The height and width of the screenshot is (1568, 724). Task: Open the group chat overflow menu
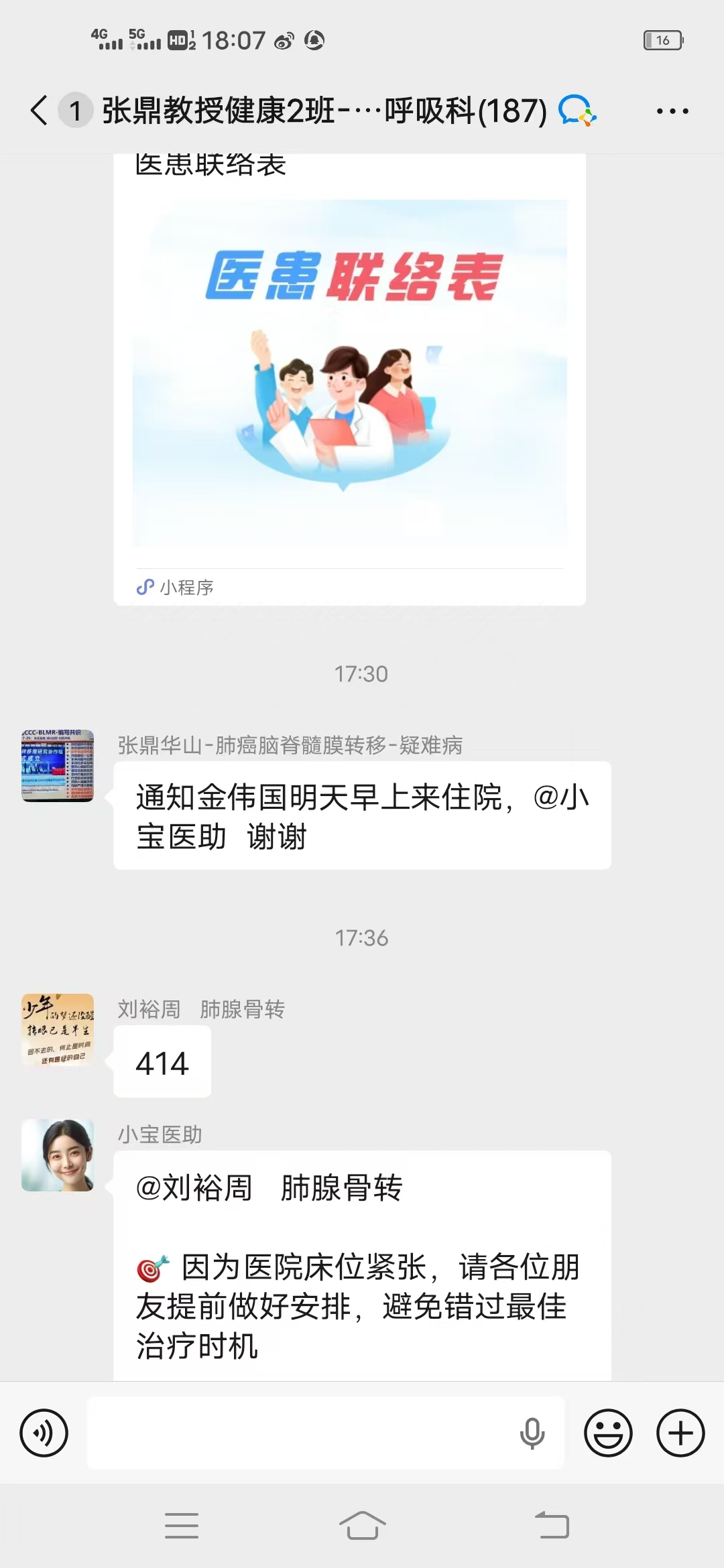(x=672, y=111)
